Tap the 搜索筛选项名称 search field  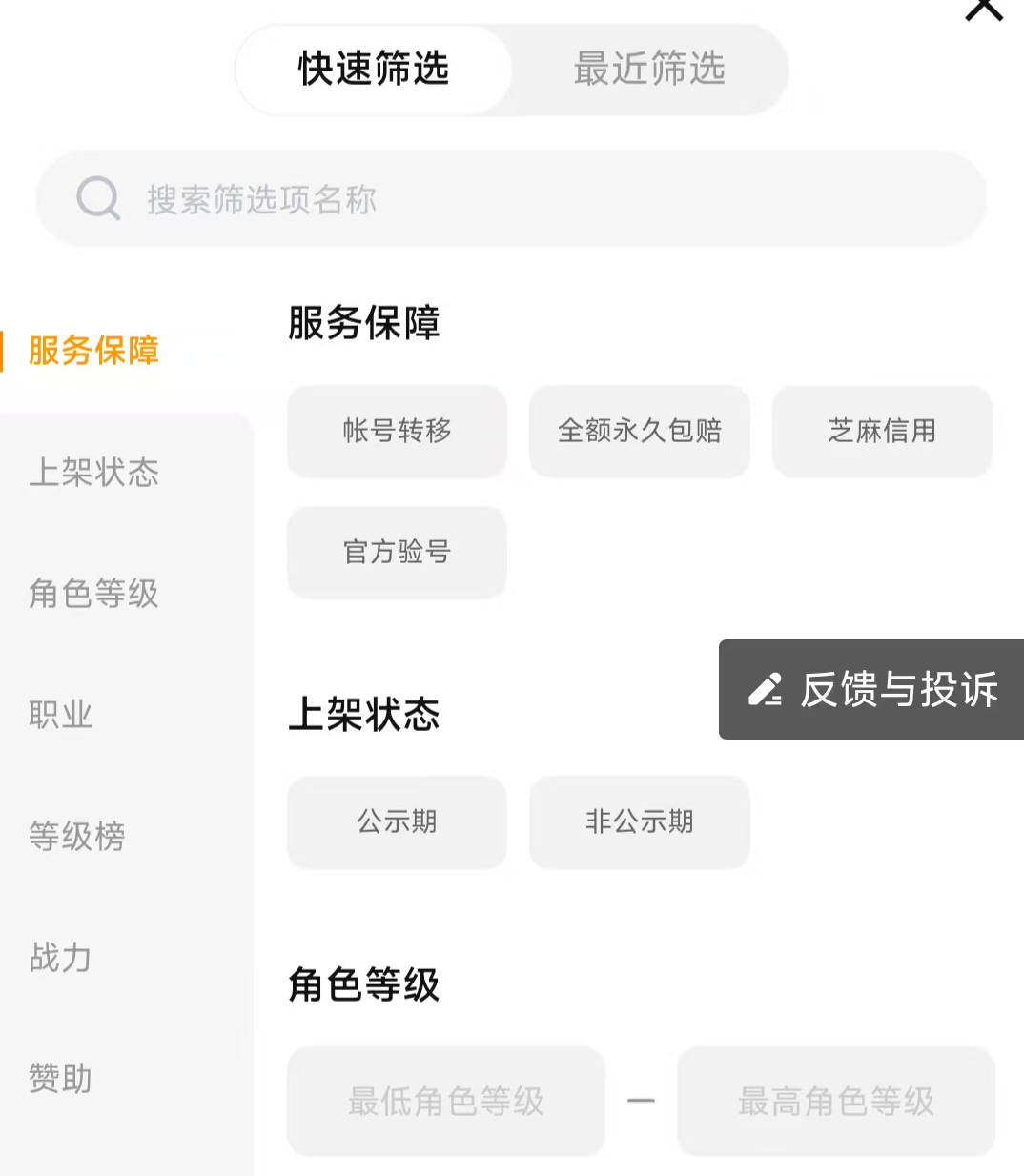(x=511, y=199)
